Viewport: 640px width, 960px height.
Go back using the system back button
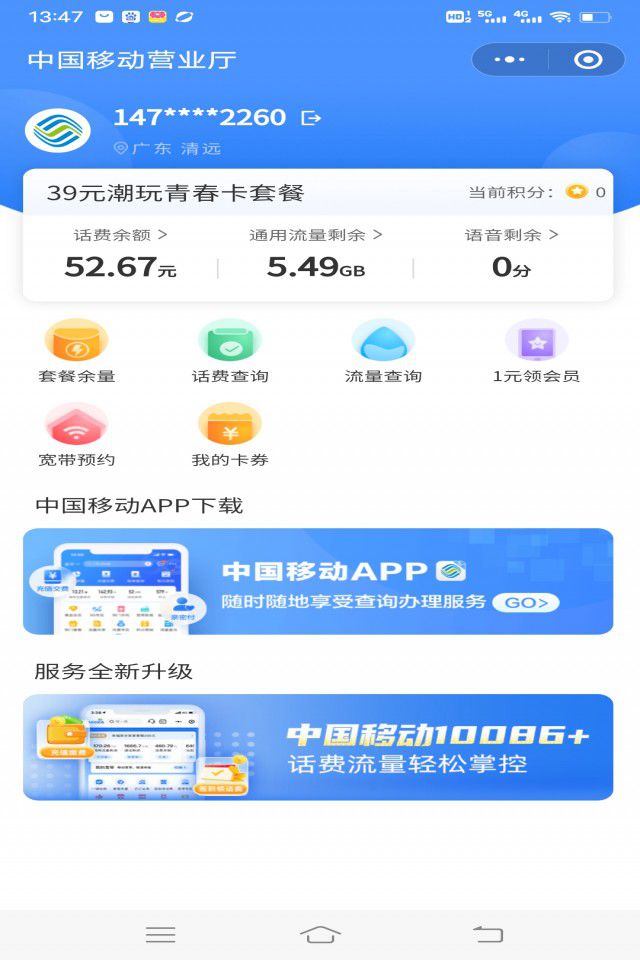[x=487, y=934]
